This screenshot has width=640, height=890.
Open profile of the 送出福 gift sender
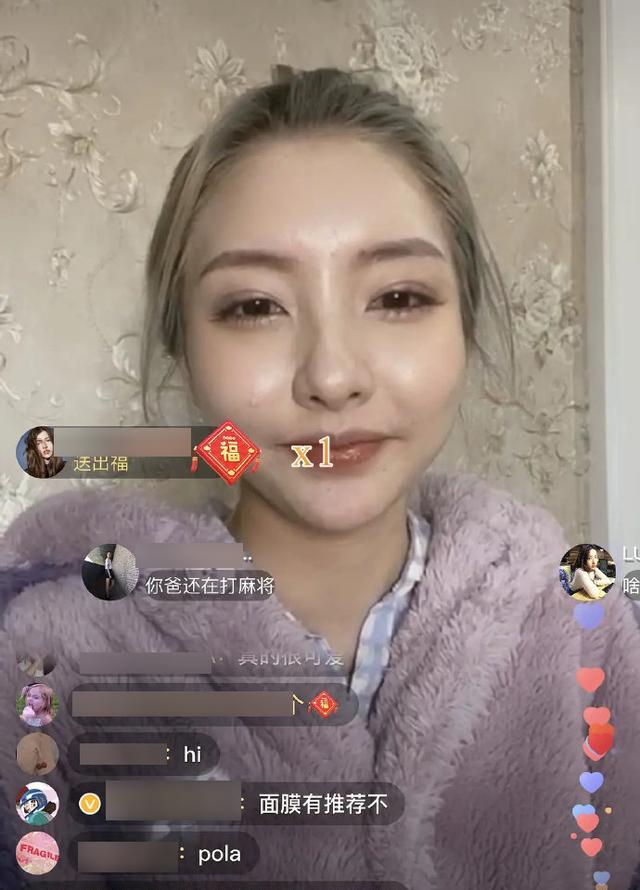(40, 452)
